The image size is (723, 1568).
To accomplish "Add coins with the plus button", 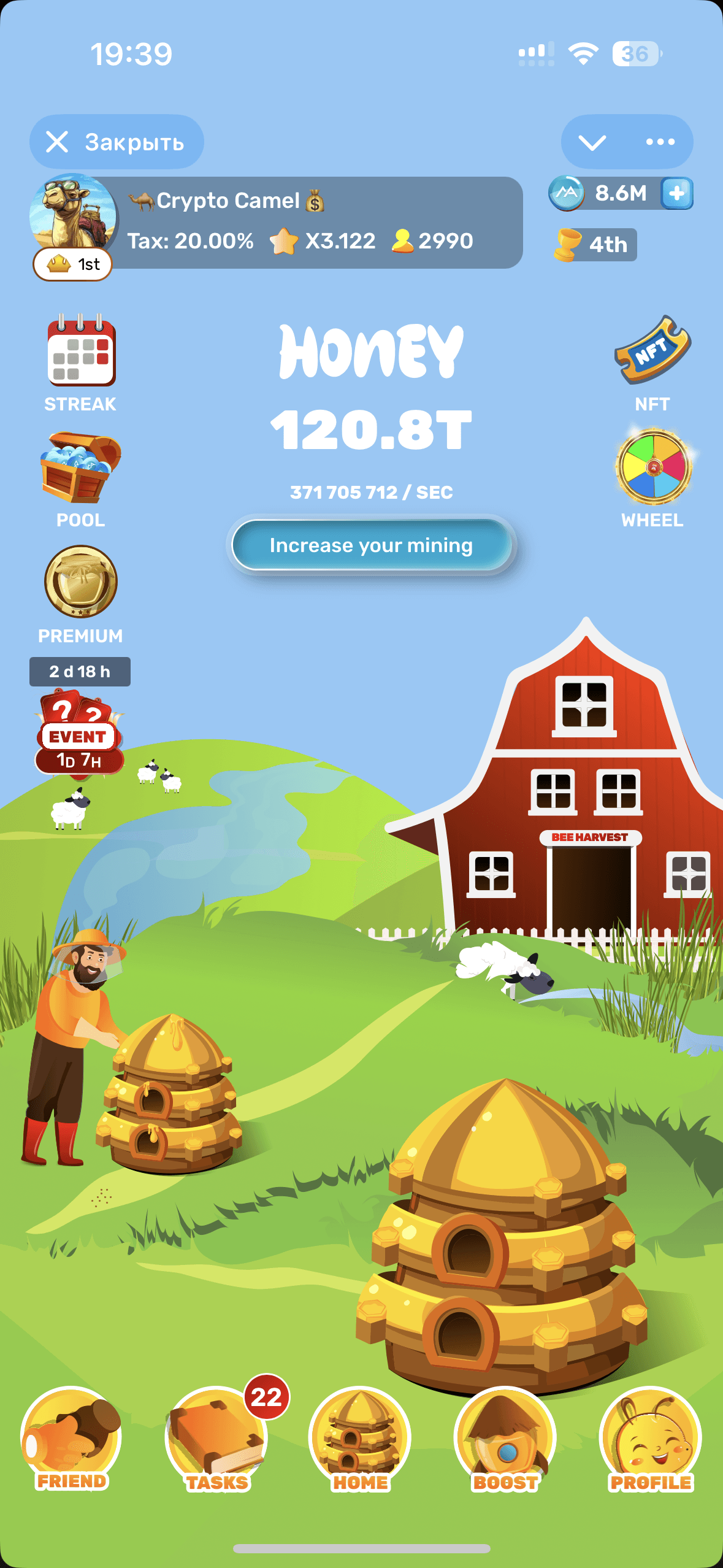I will tap(677, 194).
